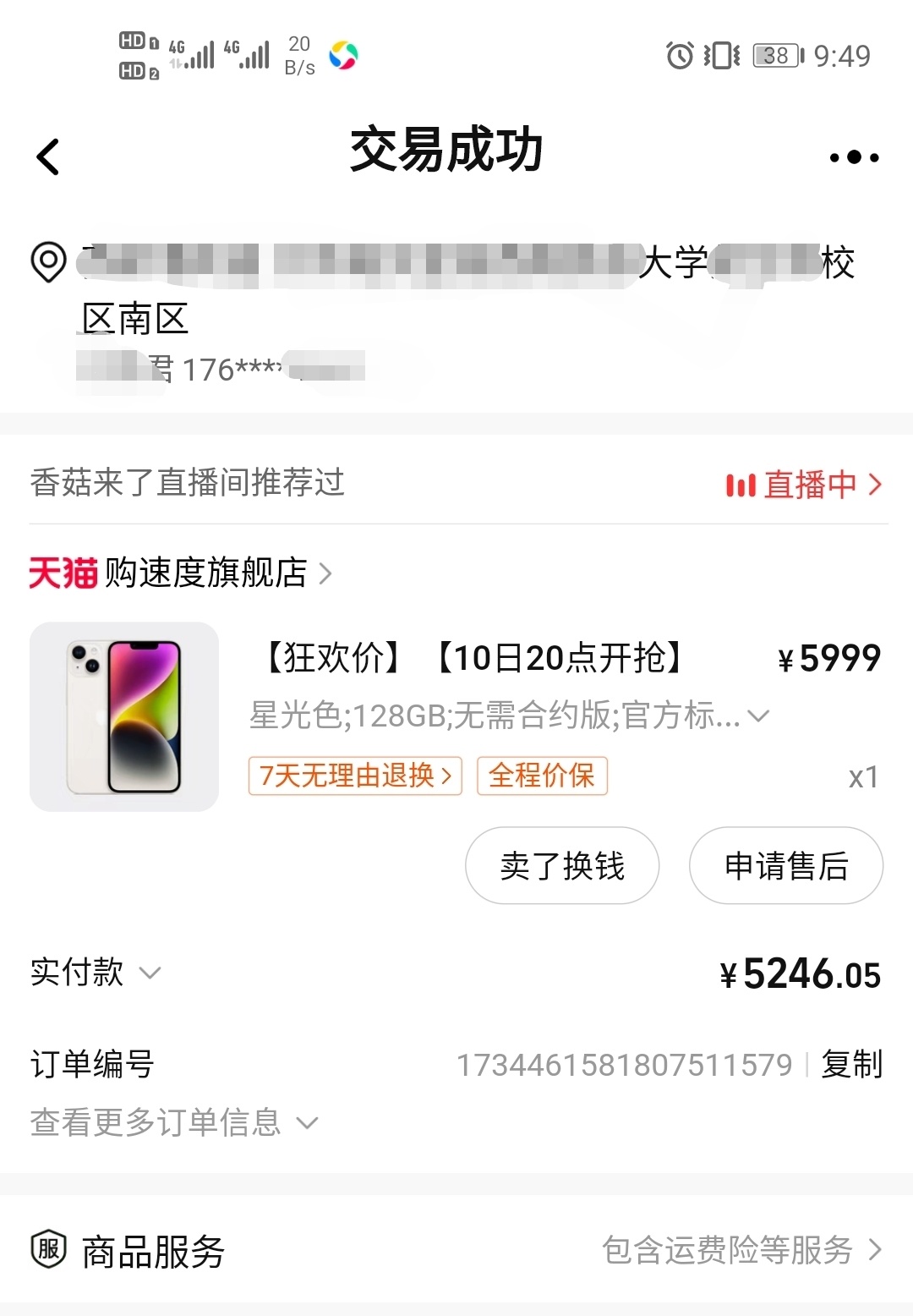View the 7天无理由退换 policy
This screenshot has width=913, height=1316.
[355, 776]
